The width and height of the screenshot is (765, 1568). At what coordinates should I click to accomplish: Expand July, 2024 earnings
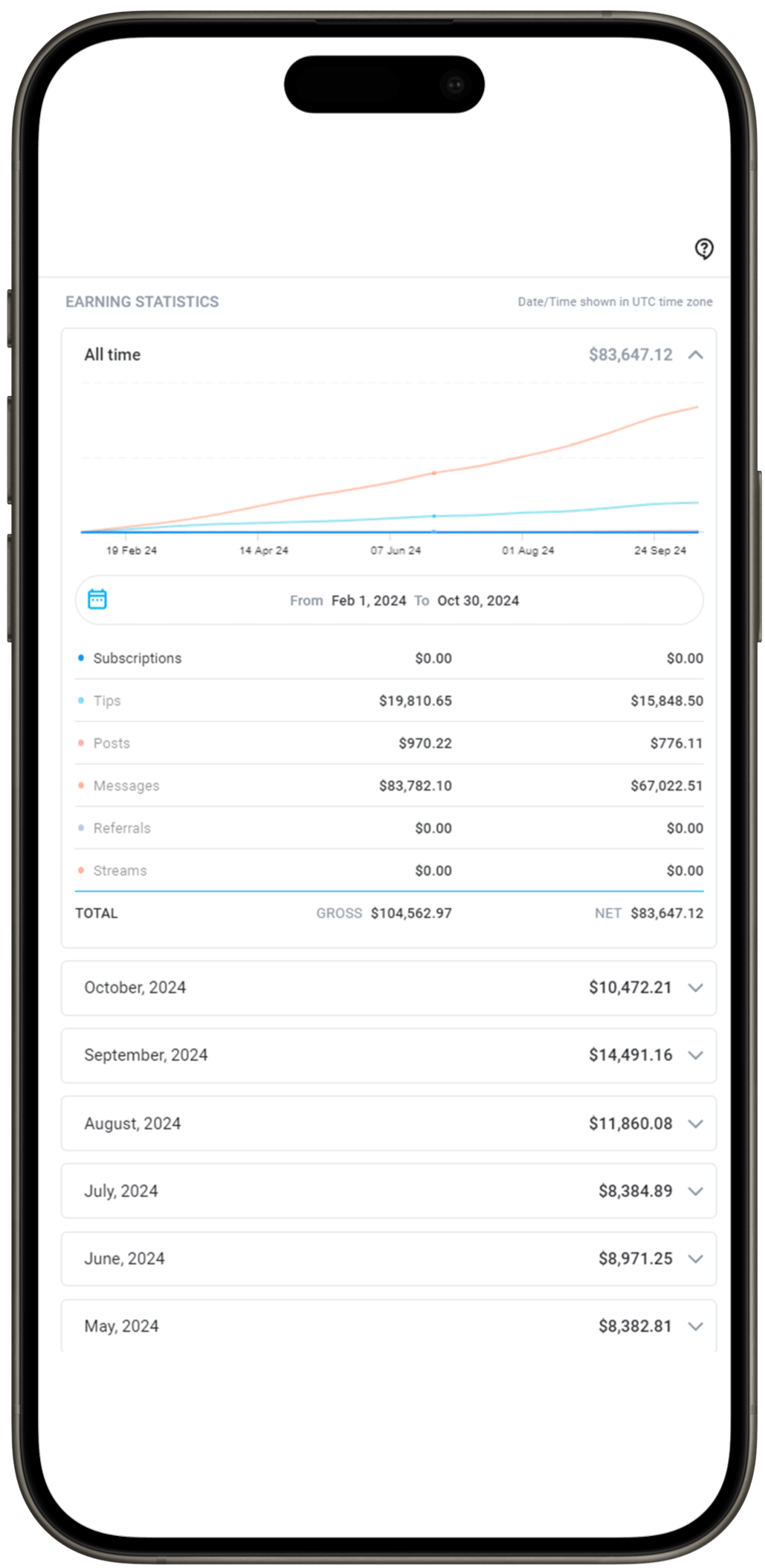point(695,1191)
